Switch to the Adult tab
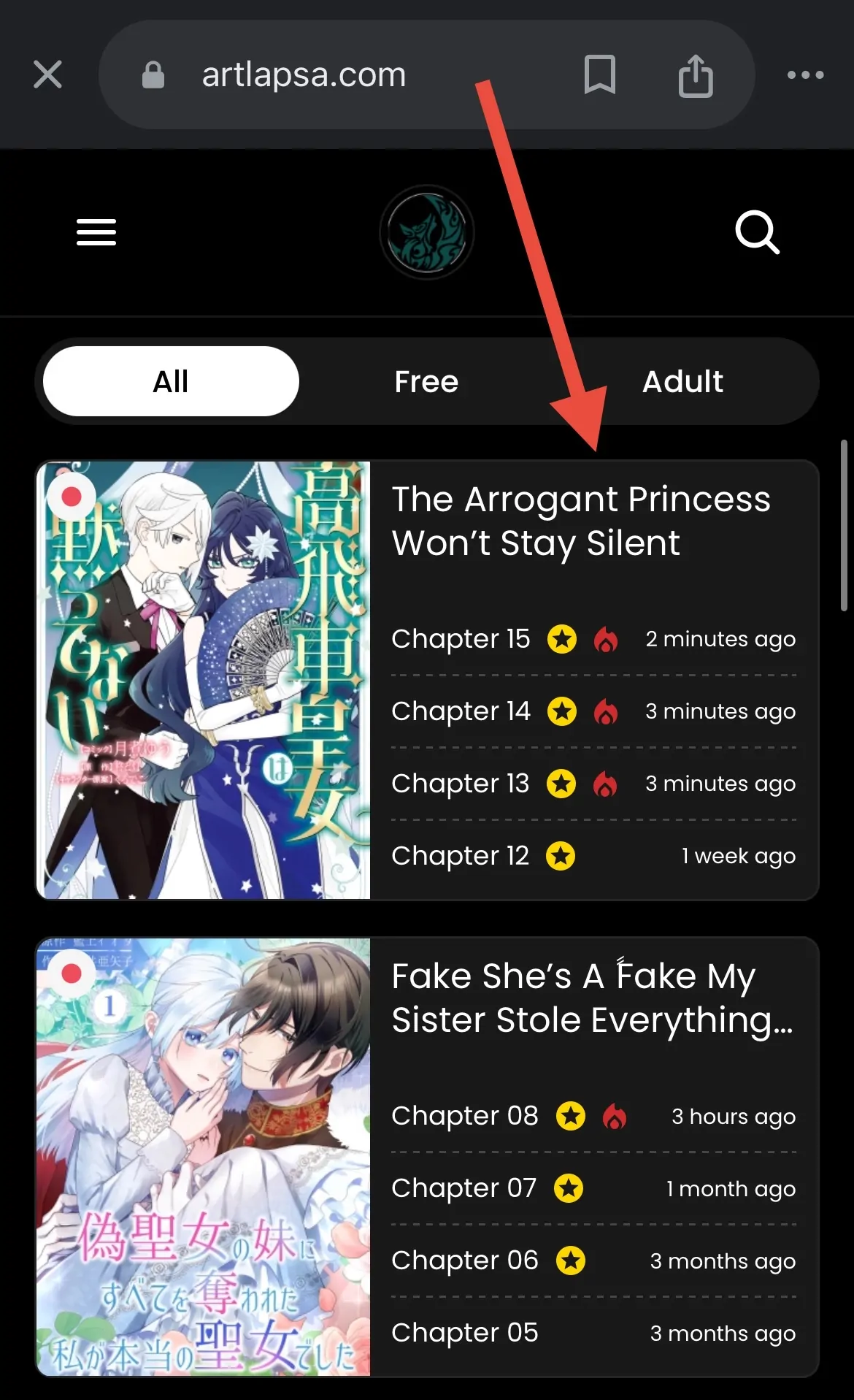This screenshot has width=854, height=1400. pyautogui.click(x=682, y=381)
